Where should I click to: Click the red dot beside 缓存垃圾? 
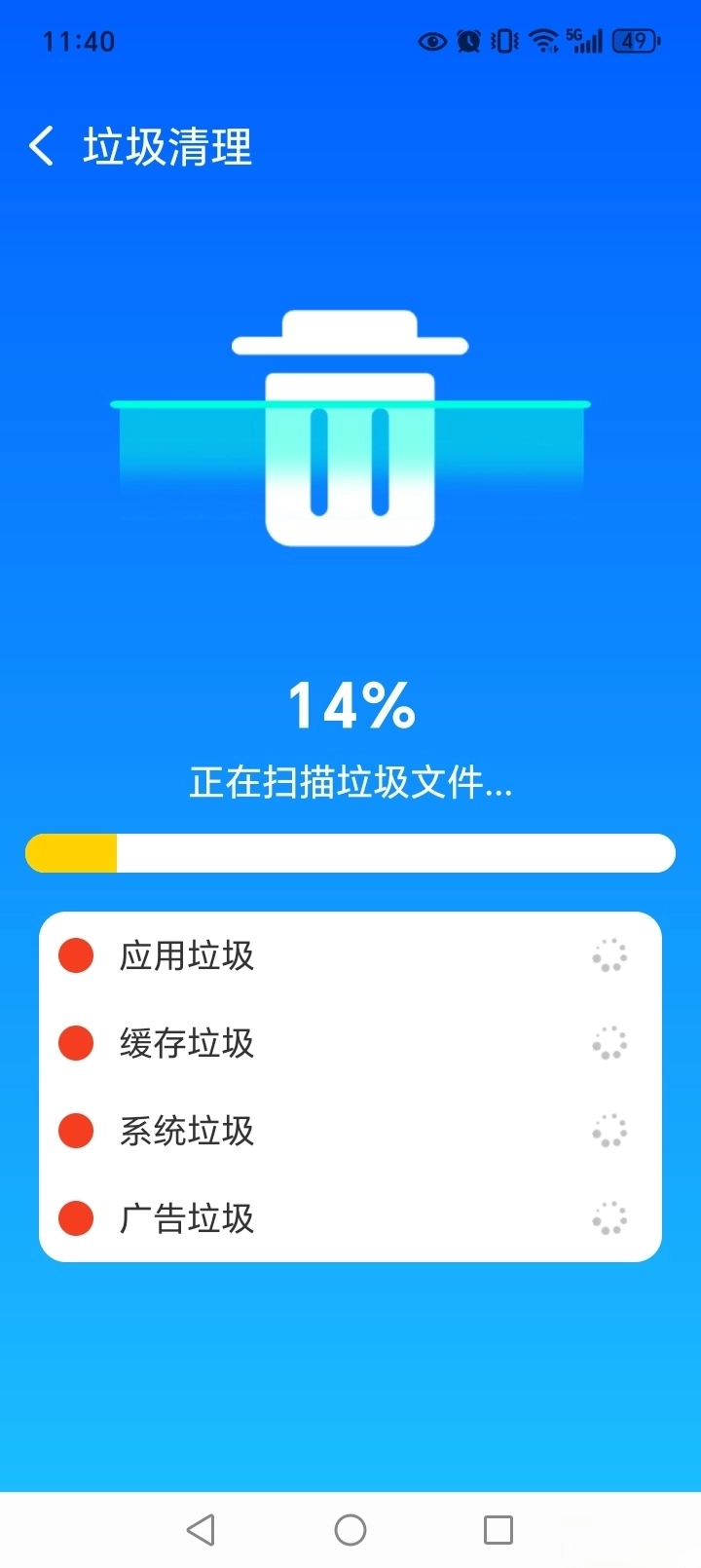click(75, 1043)
